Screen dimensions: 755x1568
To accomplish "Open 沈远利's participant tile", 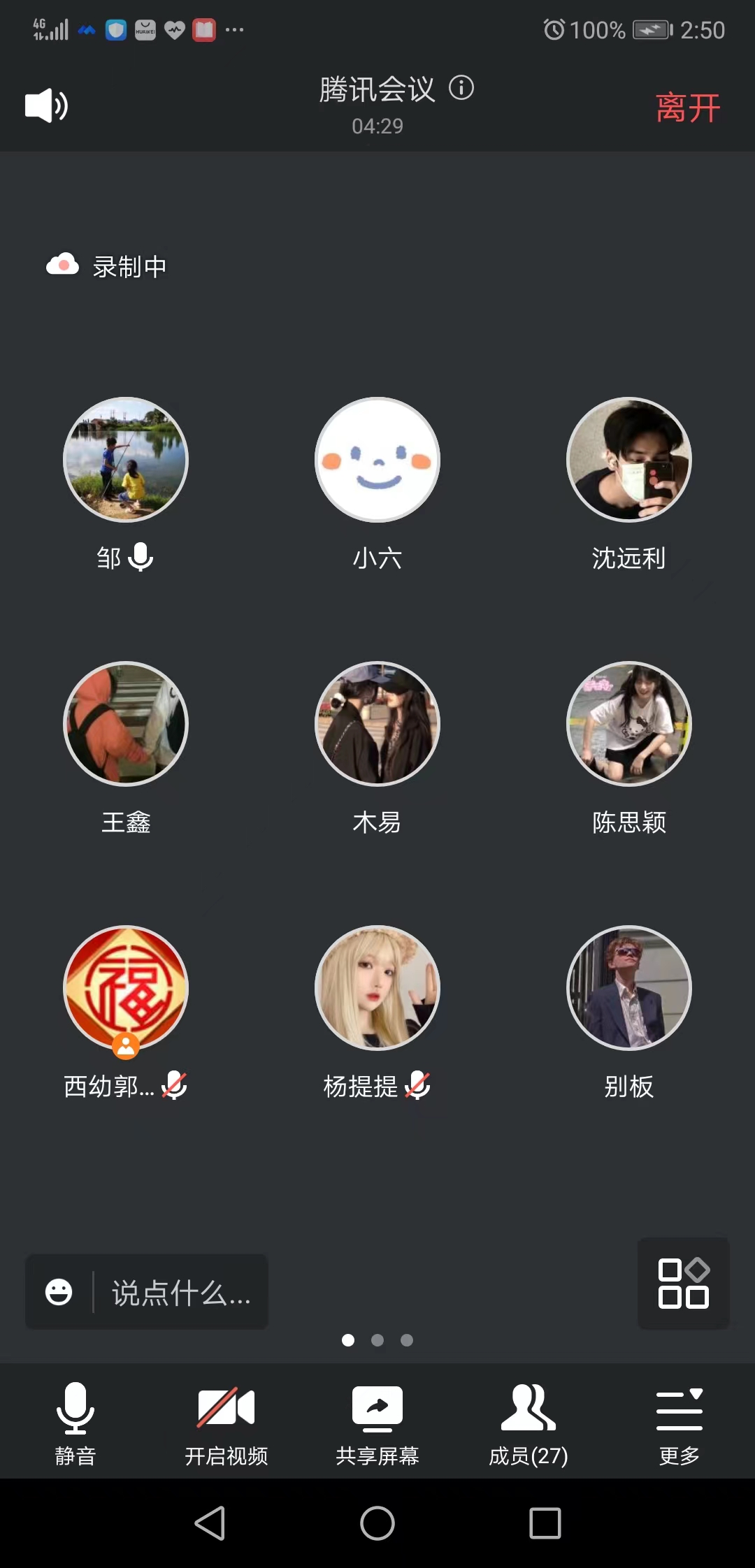I will (x=629, y=460).
